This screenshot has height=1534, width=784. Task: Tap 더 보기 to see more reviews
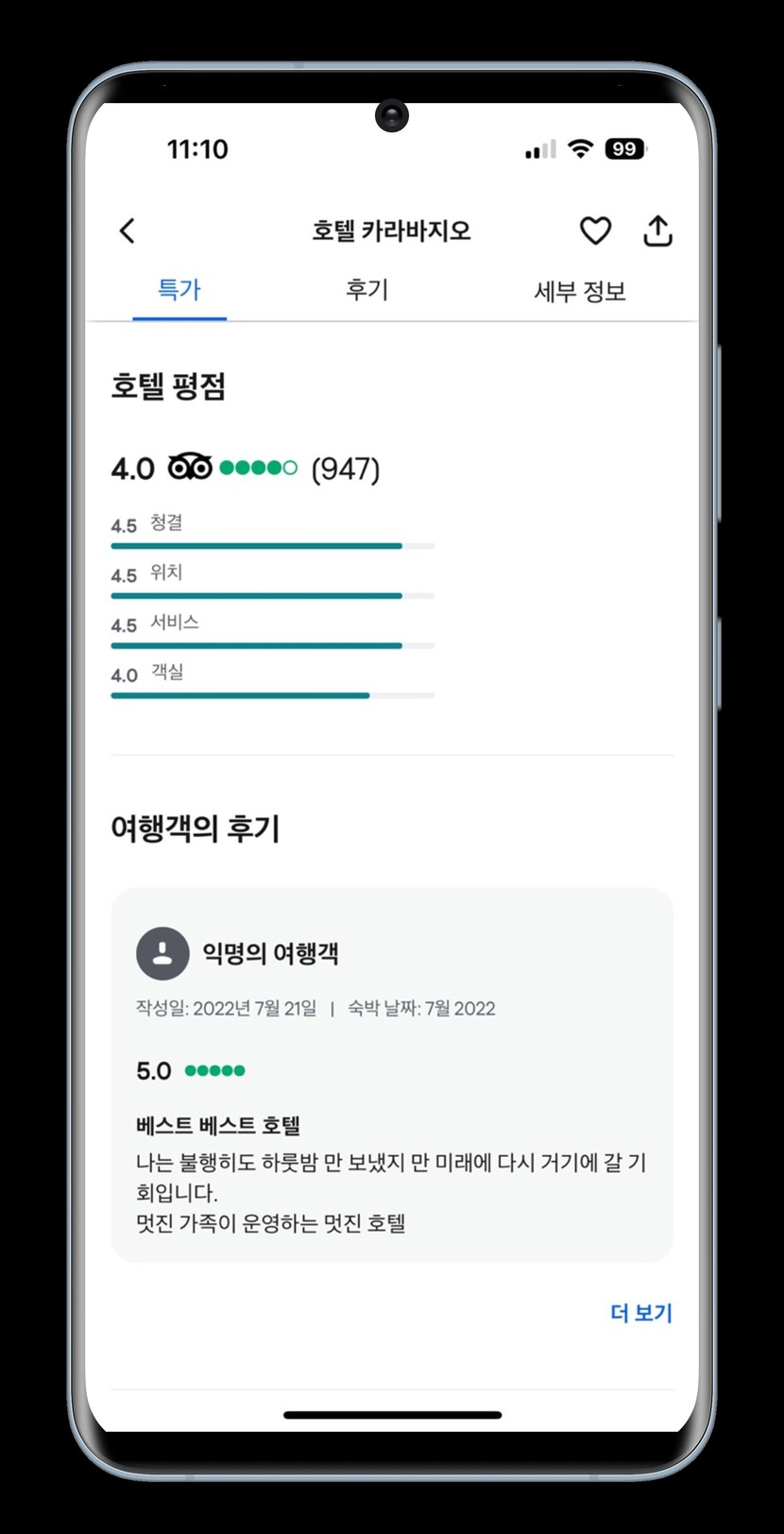[640, 1313]
